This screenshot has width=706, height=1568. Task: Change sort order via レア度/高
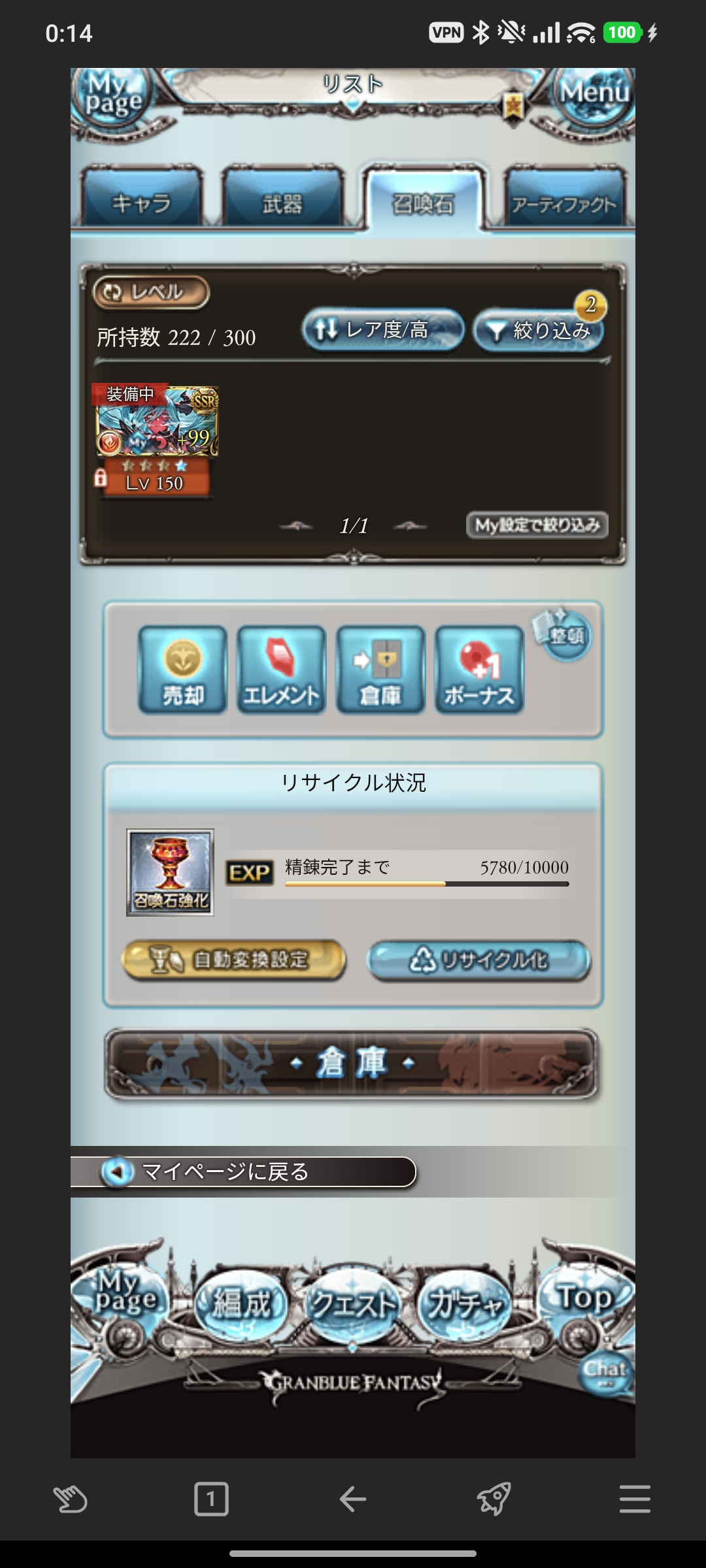tap(383, 330)
